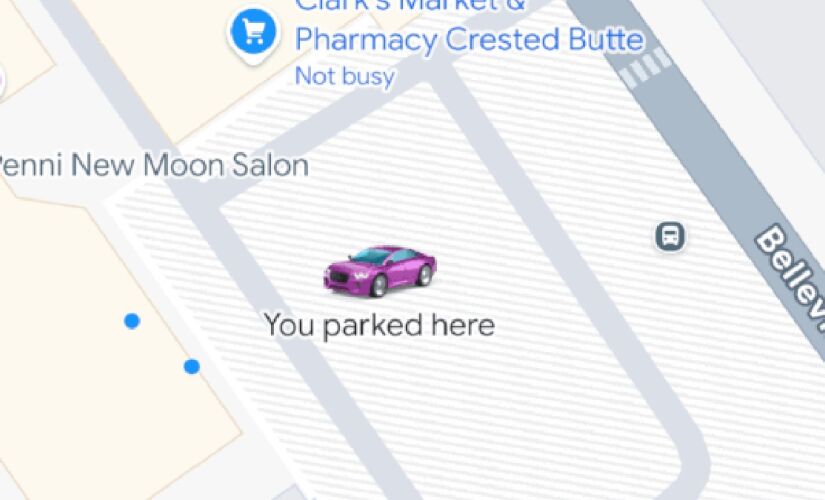Open Clark's Market & Pharmacy place pin
The image size is (825, 500).
pos(253,33)
